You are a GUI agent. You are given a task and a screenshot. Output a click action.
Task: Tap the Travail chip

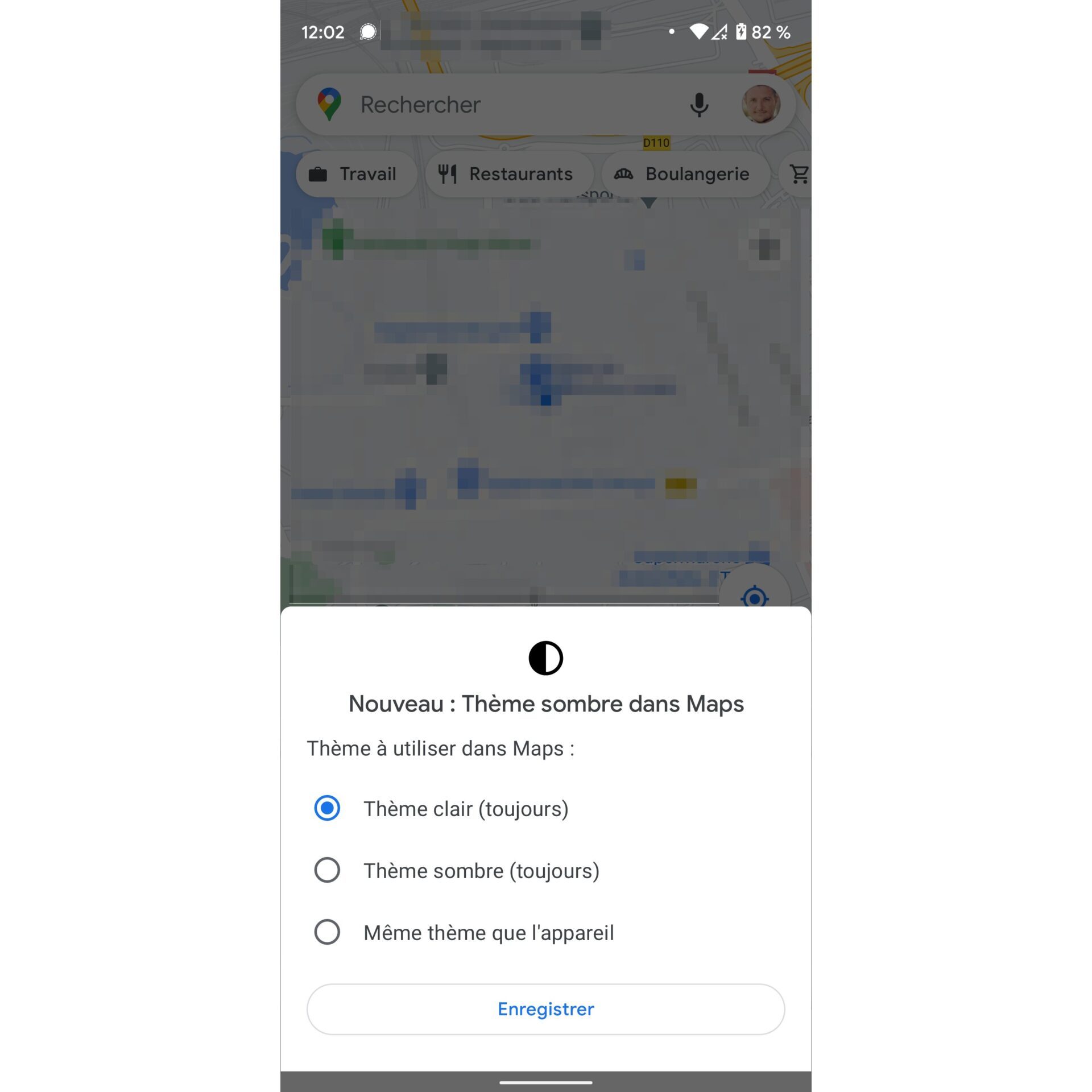tap(355, 174)
